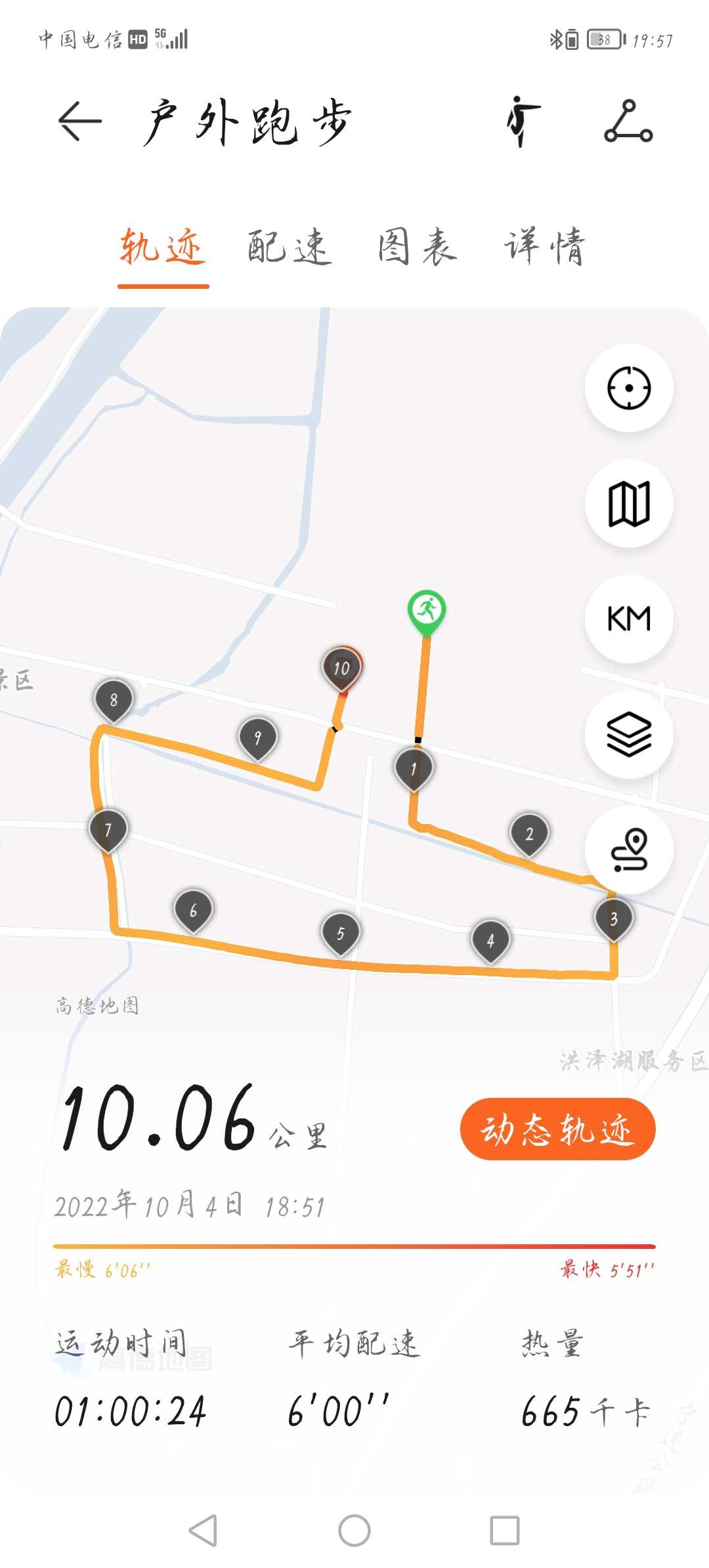Viewport: 709px width, 1568px height.
Task: Switch to the 配速 tab
Action: pos(290,247)
